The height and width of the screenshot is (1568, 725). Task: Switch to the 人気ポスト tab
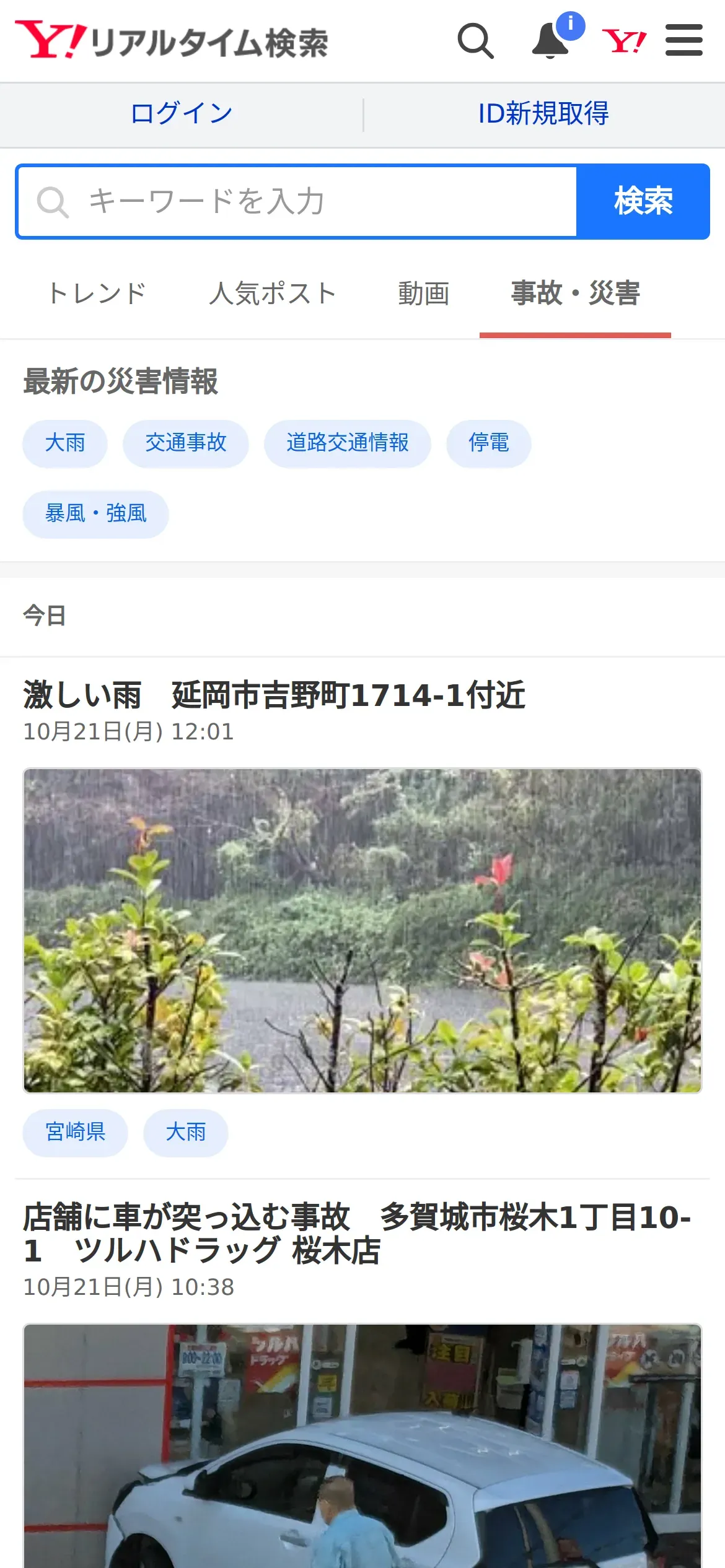tap(273, 294)
